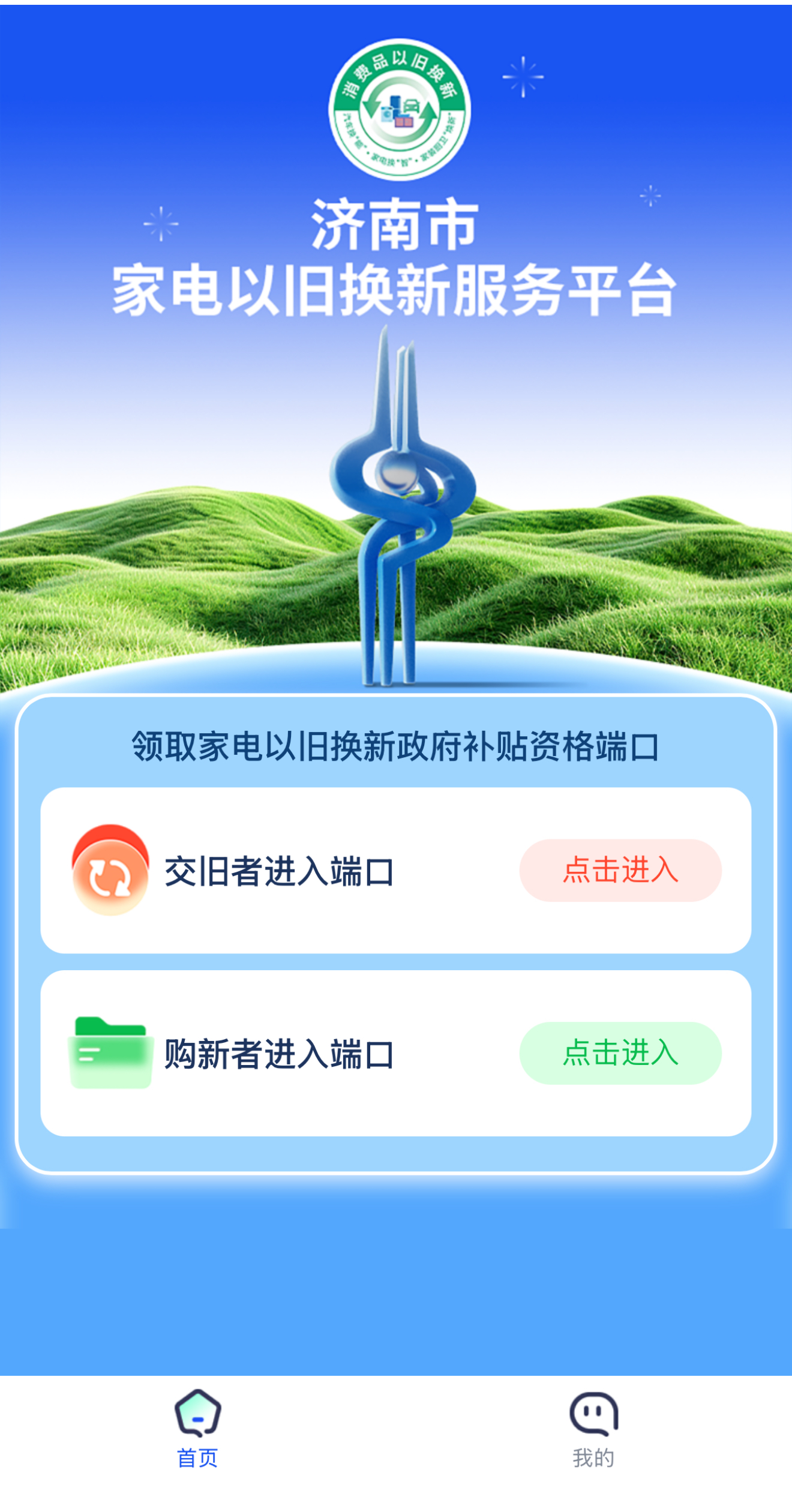Tap 点击进入 for 交旧者进入端口
This screenshot has height=1512, width=792.
(620, 870)
